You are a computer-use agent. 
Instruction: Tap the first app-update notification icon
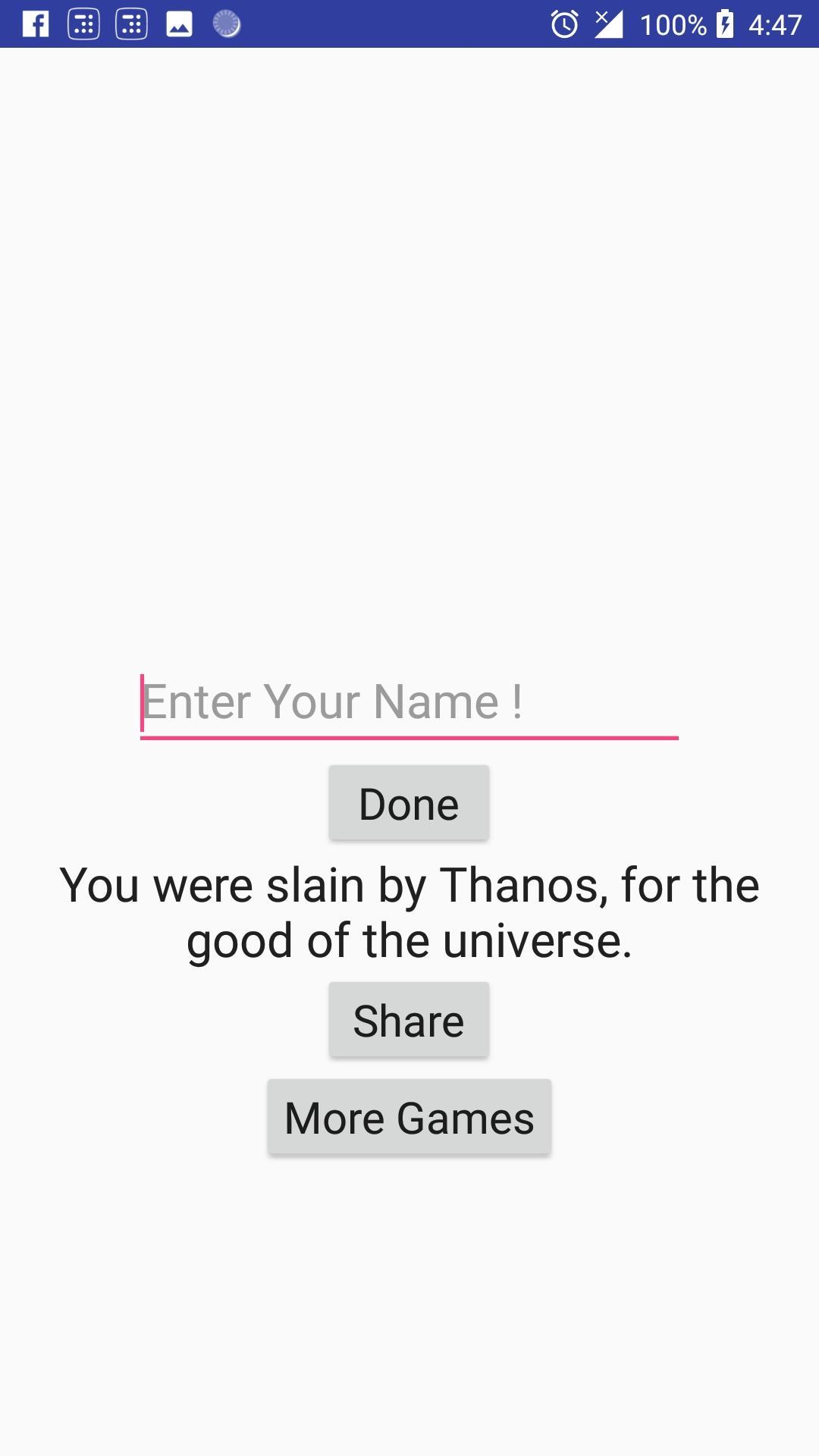83,26
